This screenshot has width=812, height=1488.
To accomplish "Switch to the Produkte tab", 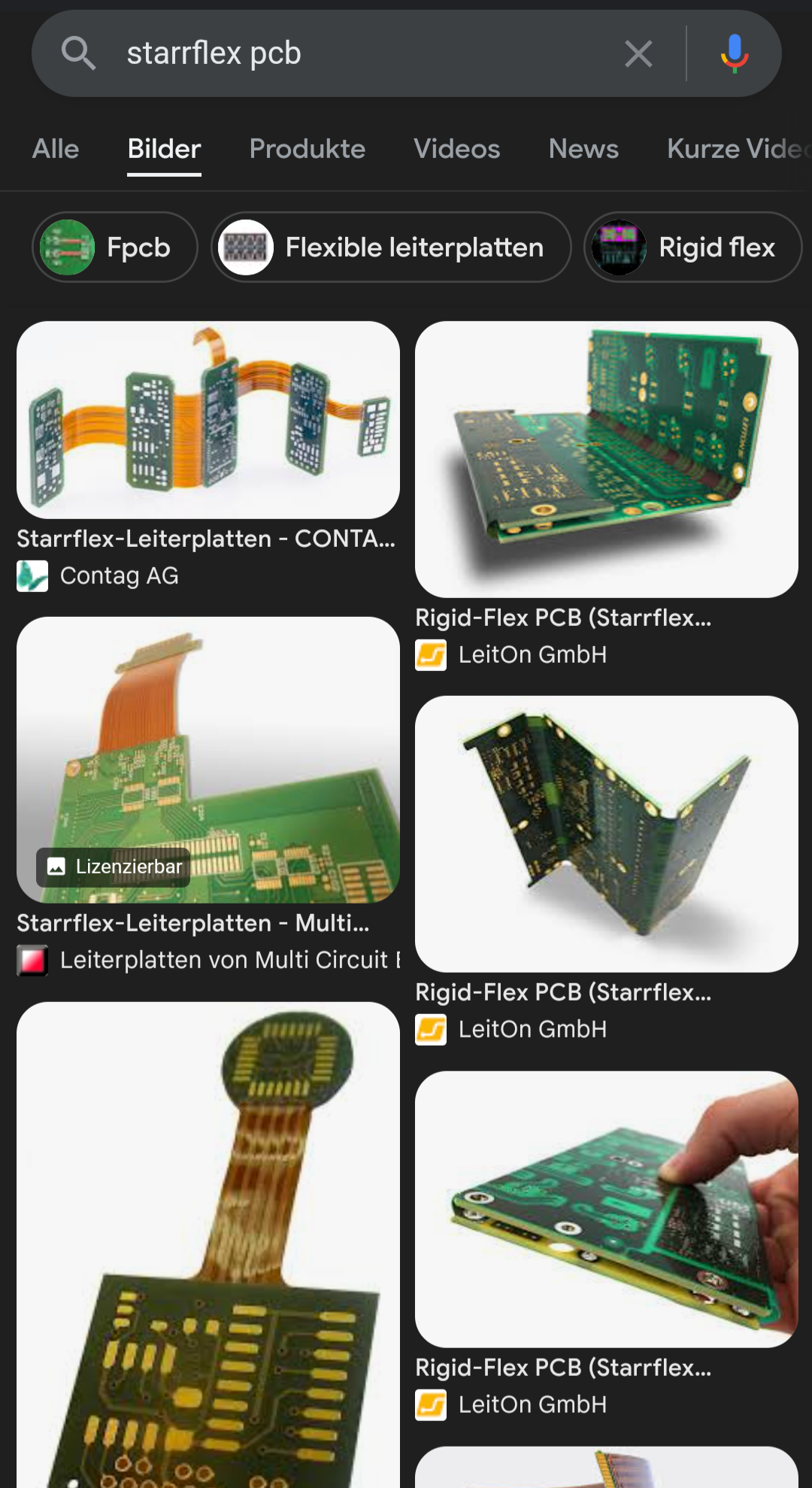I will 308,149.
